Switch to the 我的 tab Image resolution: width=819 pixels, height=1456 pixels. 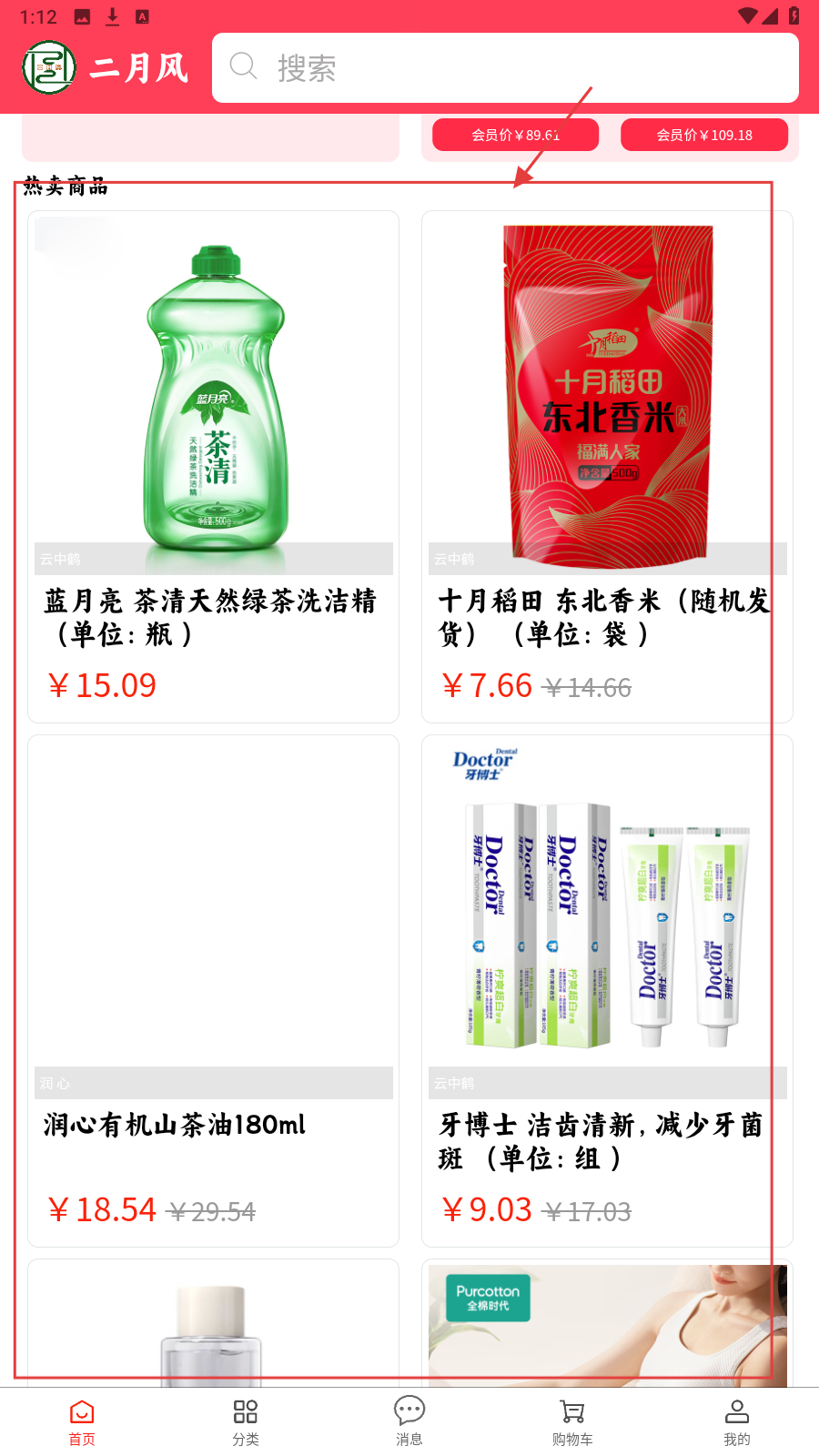[x=736, y=1421]
